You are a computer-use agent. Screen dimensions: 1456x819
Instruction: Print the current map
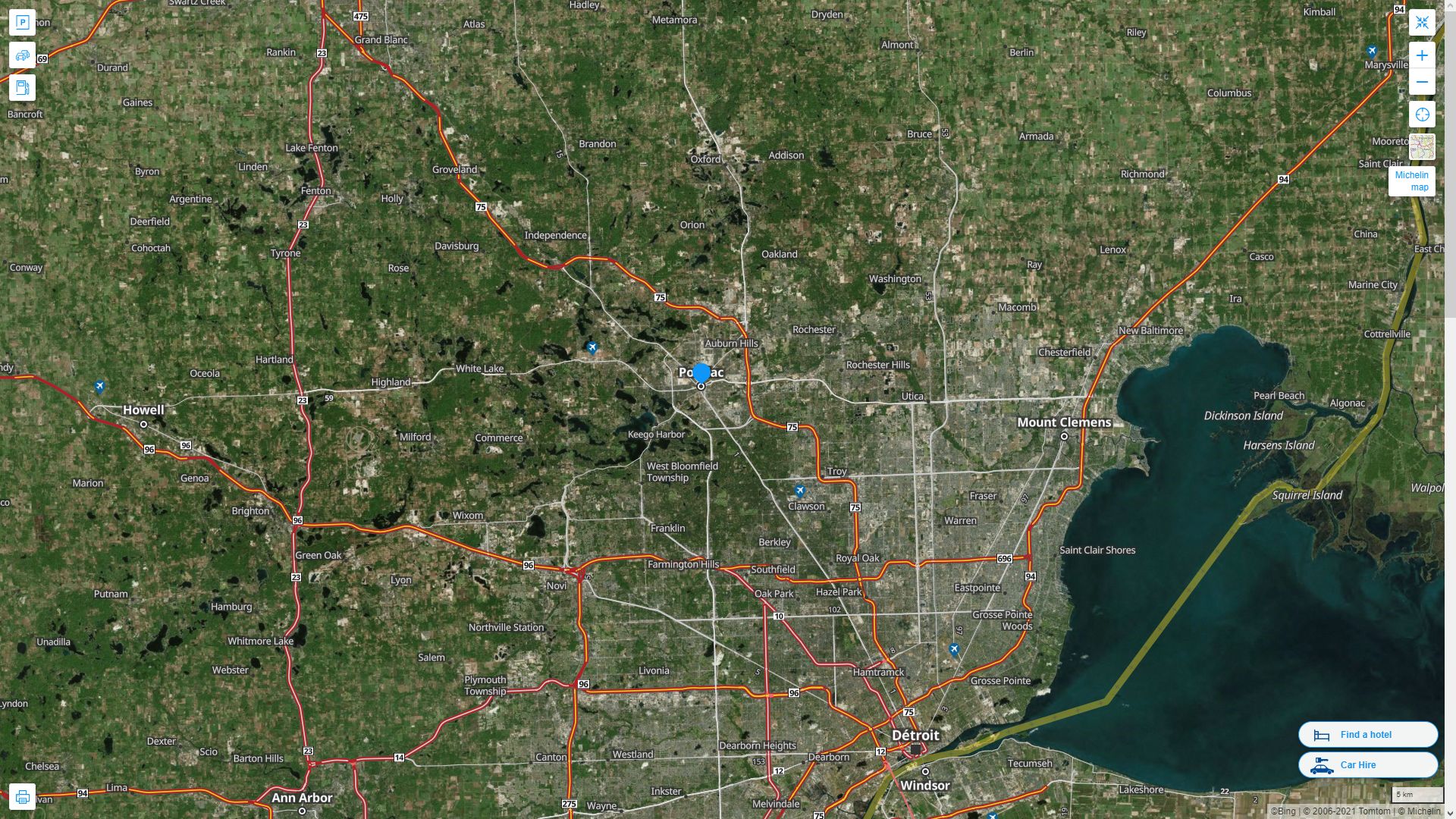click(x=22, y=797)
